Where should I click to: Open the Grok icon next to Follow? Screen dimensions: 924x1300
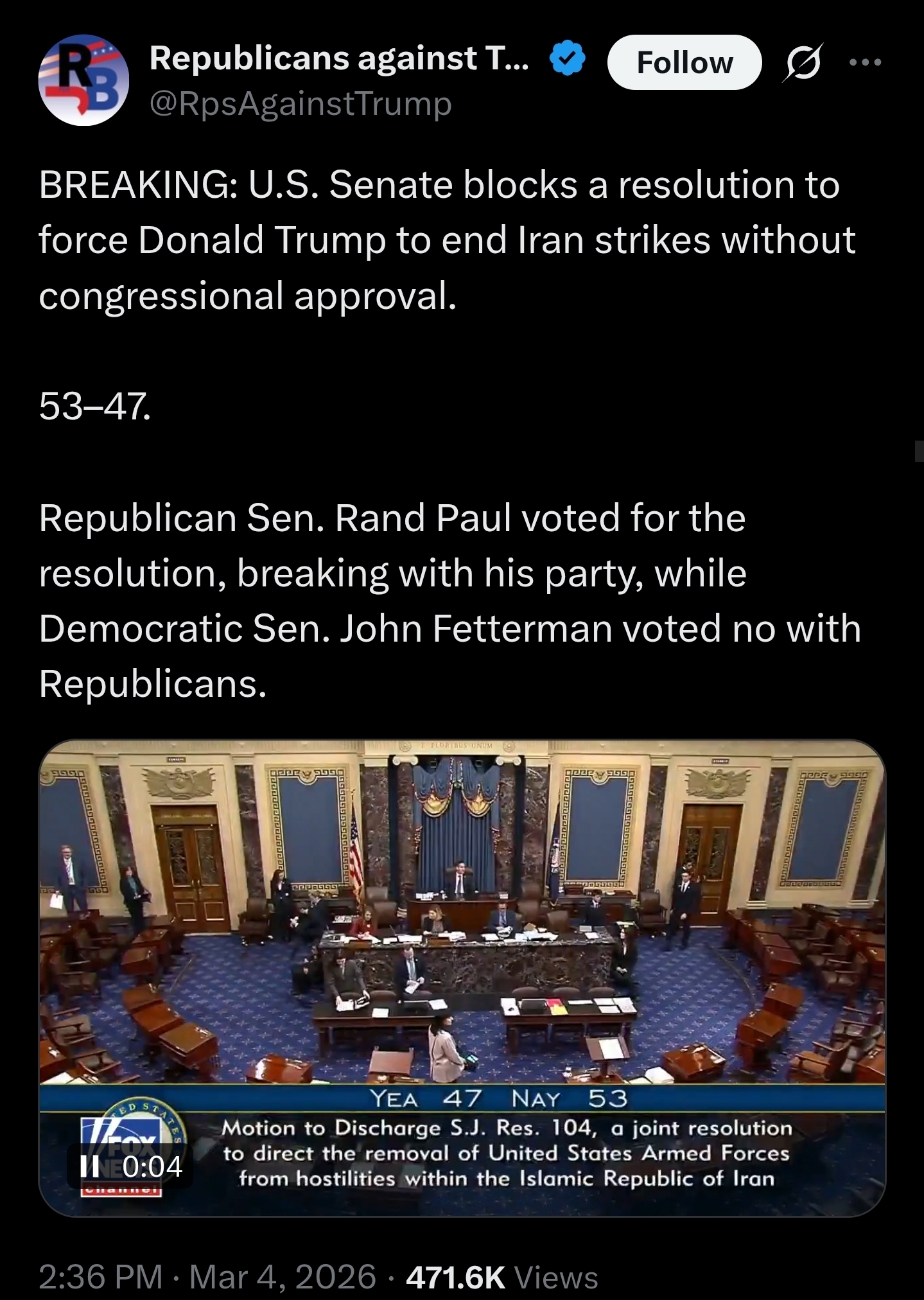pyautogui.click(x=801, y=62)
